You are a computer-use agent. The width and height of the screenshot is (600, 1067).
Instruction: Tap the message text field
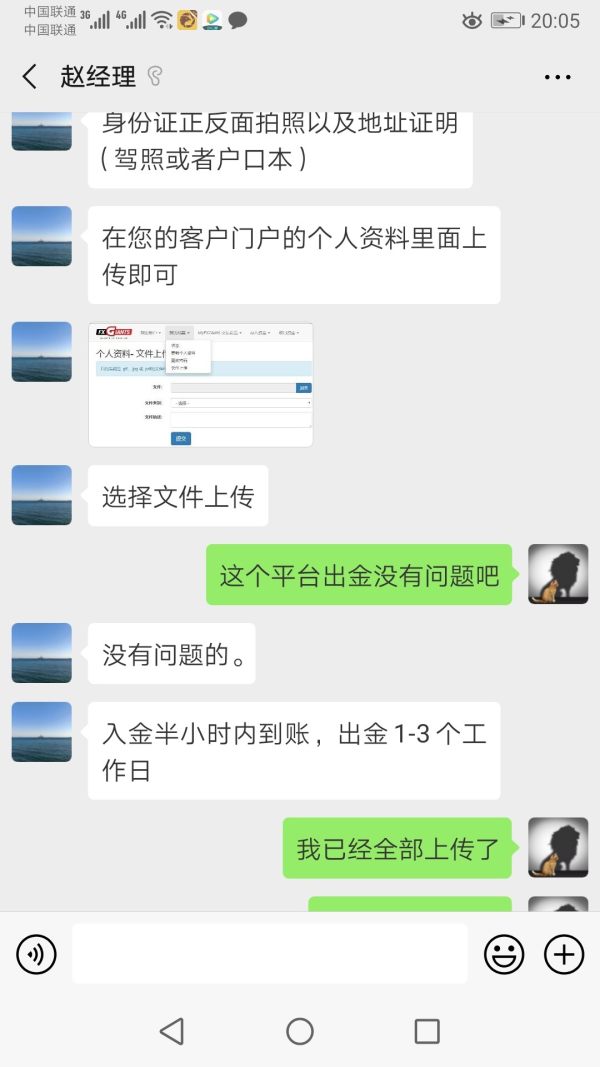coord(269,954)
